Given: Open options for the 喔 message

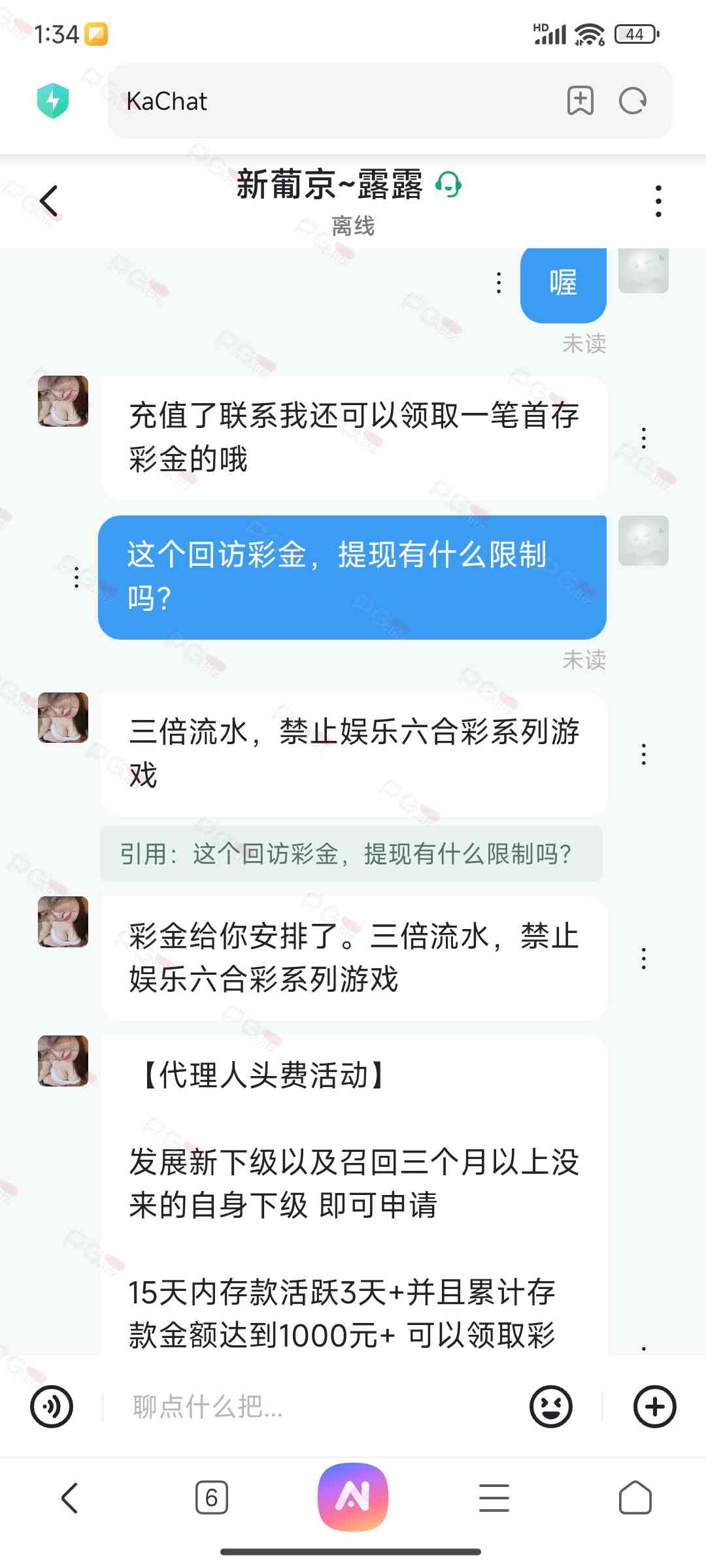Looking at the screenshot, I should pos(499,283).
